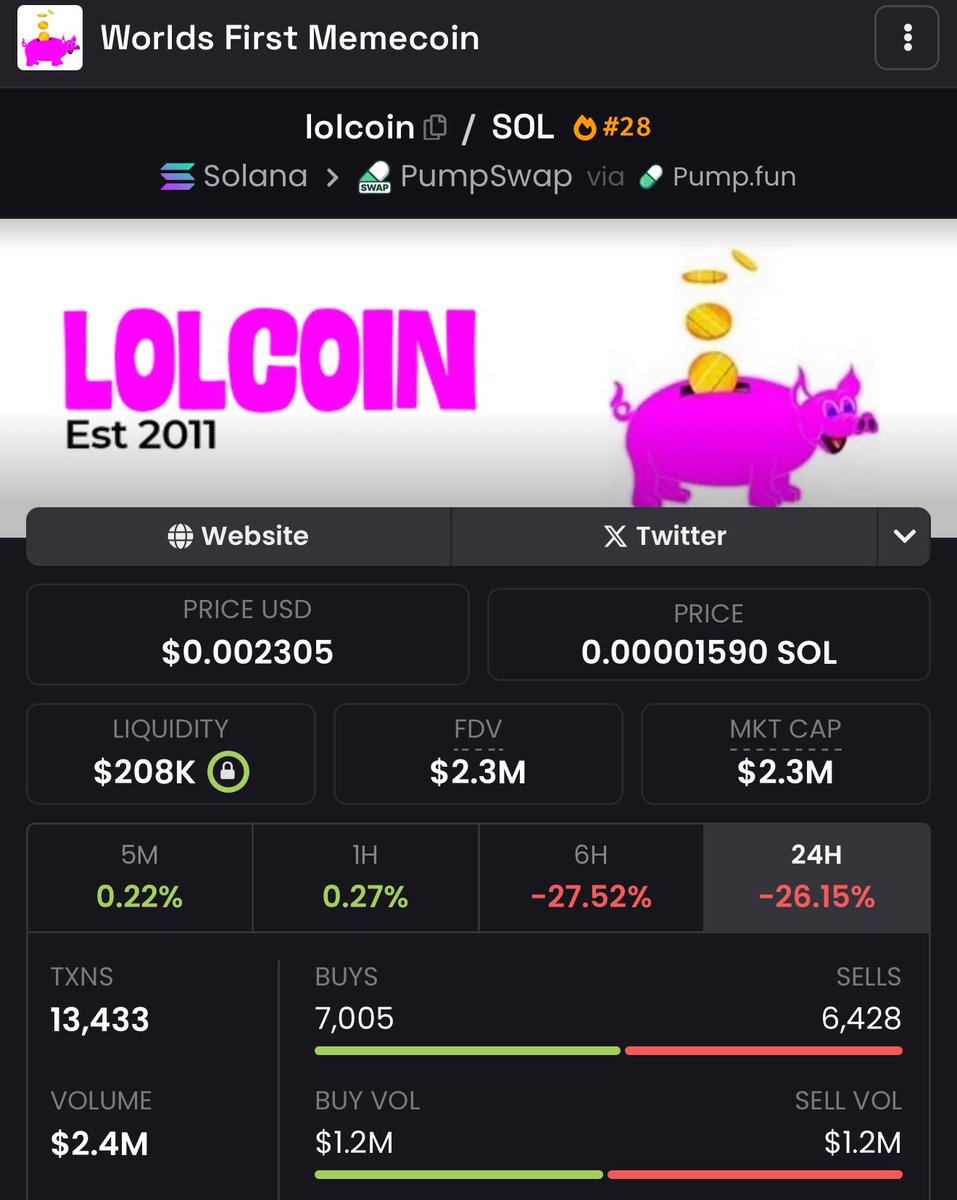Expand more social links chevron
This screenshot has height=1200, width=957.
point(904,536)
